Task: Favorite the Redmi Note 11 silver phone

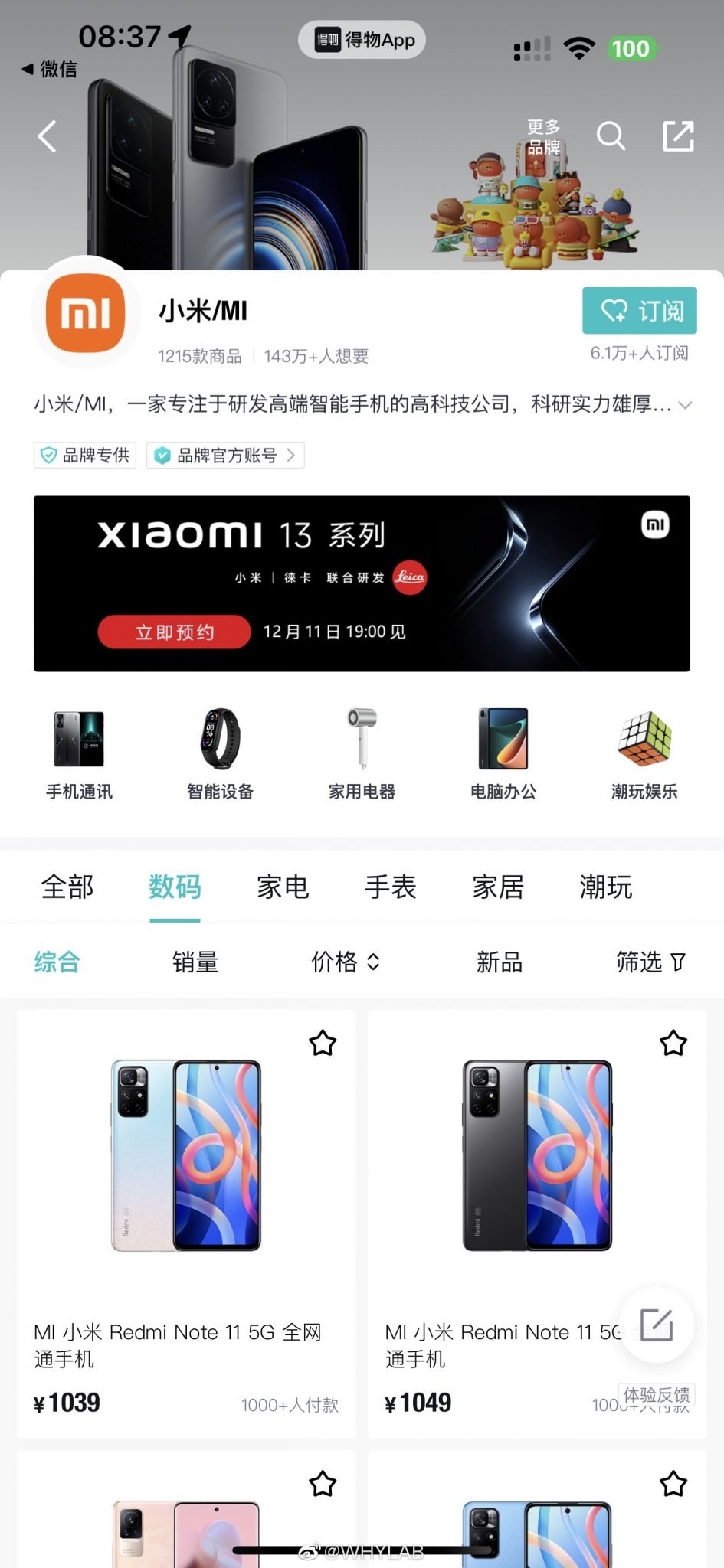Action: [323, 1043]
